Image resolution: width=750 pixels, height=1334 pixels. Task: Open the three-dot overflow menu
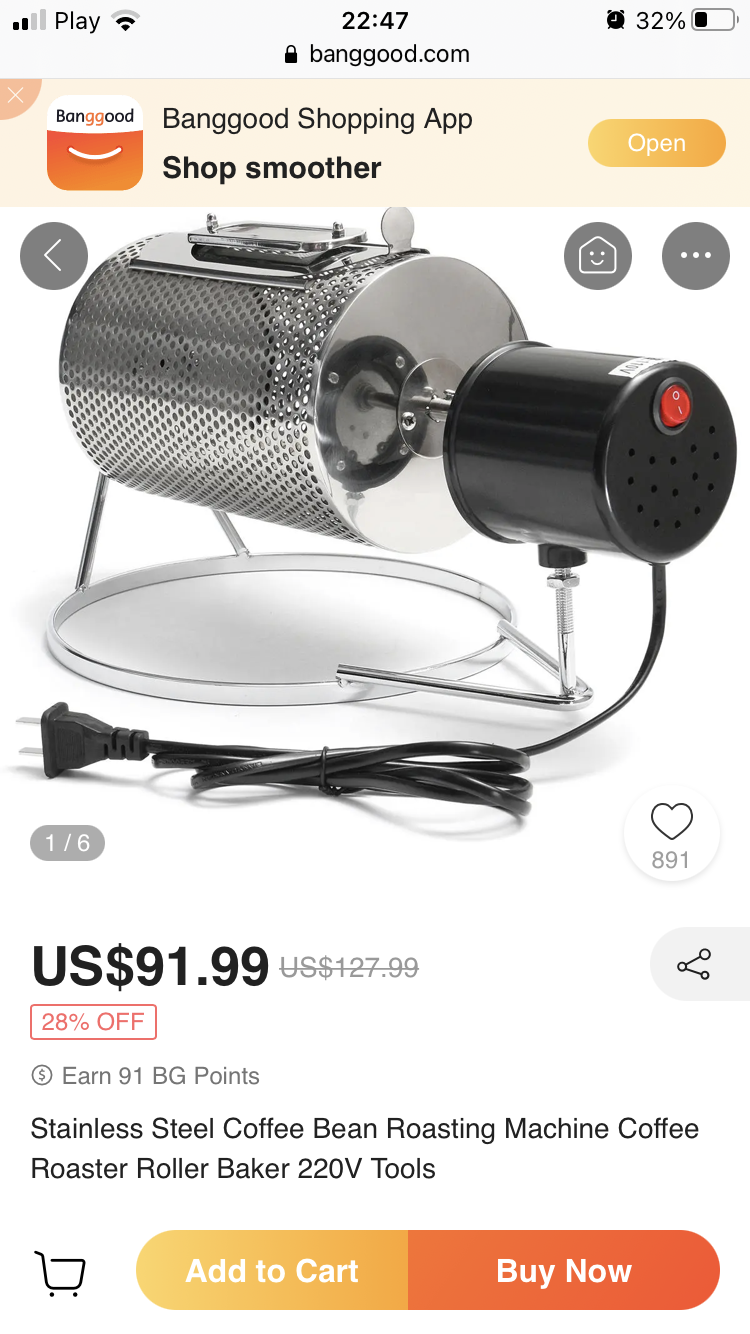[x=695, y=256]
